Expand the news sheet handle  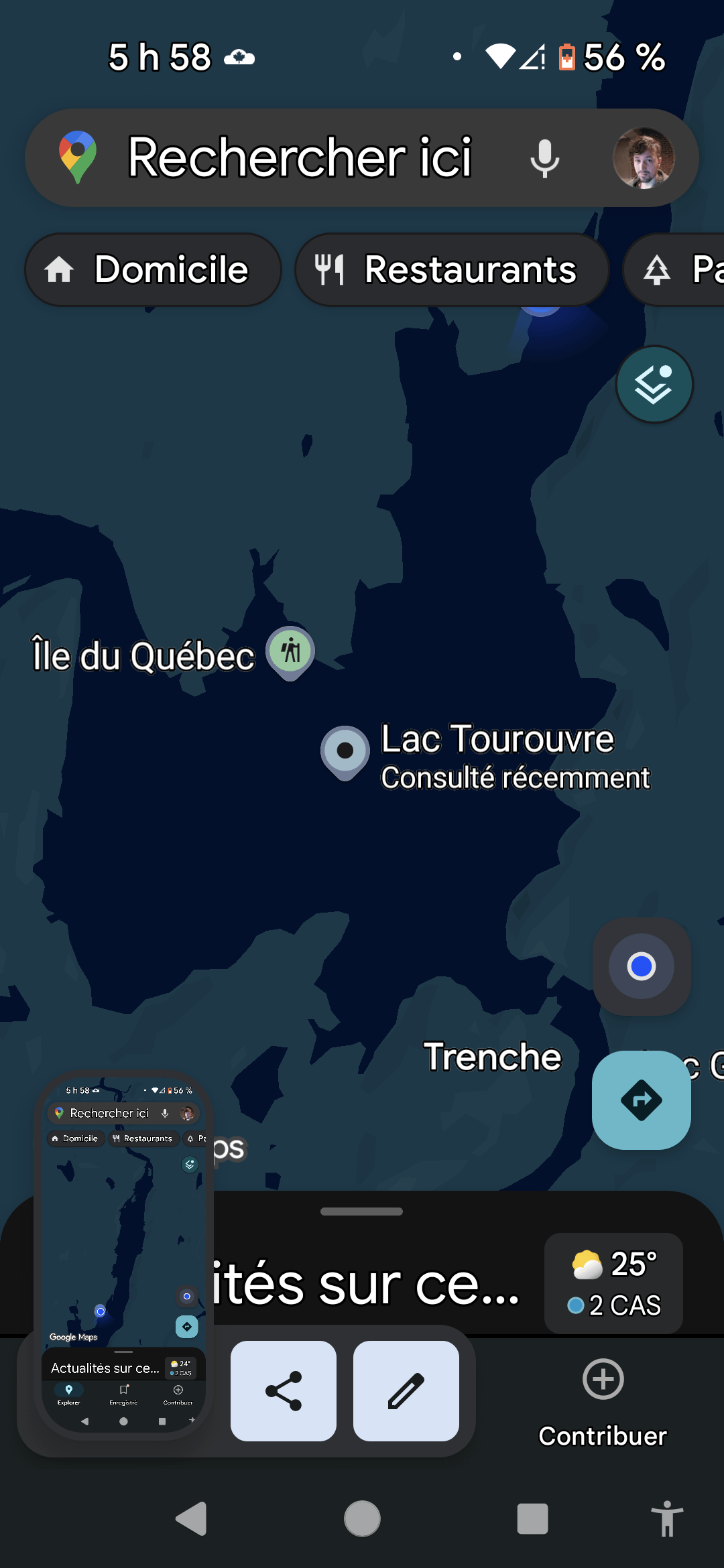click(361, 1212)
